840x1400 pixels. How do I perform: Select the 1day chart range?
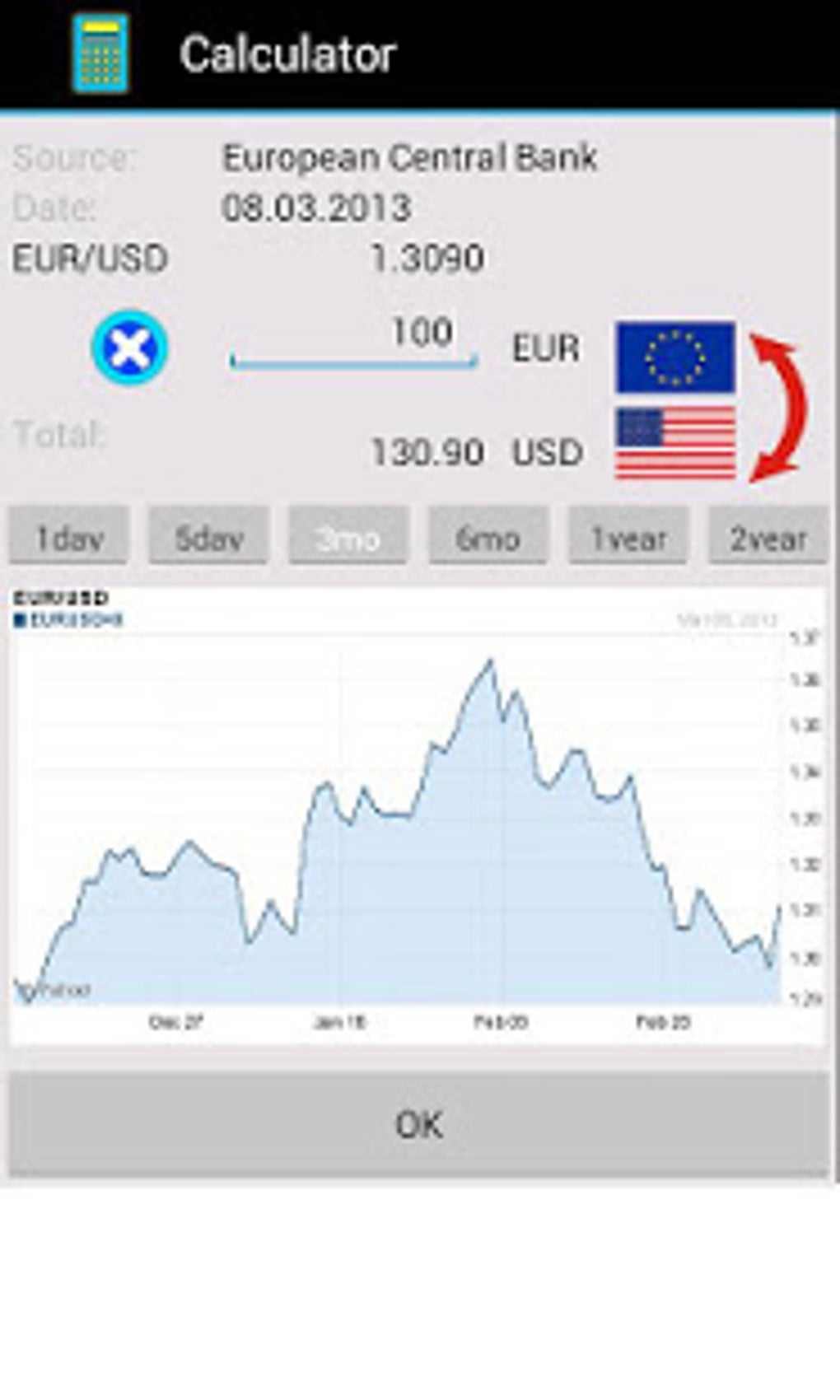point(68,536)
